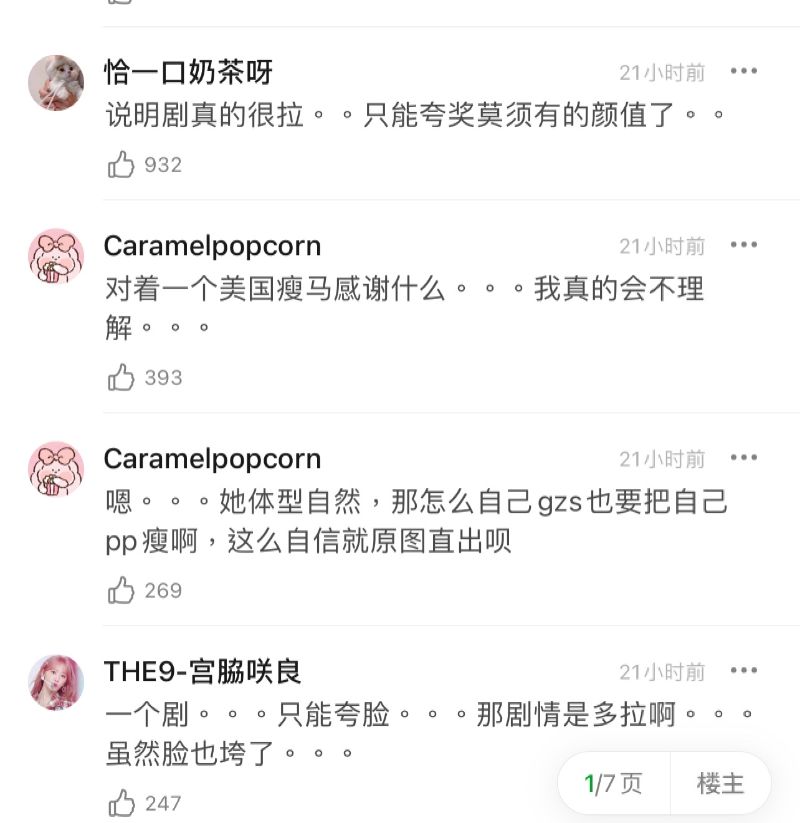The image size is (800, 823).
Task: Open the 1/7页 page selector
Action: pos(613,784)
